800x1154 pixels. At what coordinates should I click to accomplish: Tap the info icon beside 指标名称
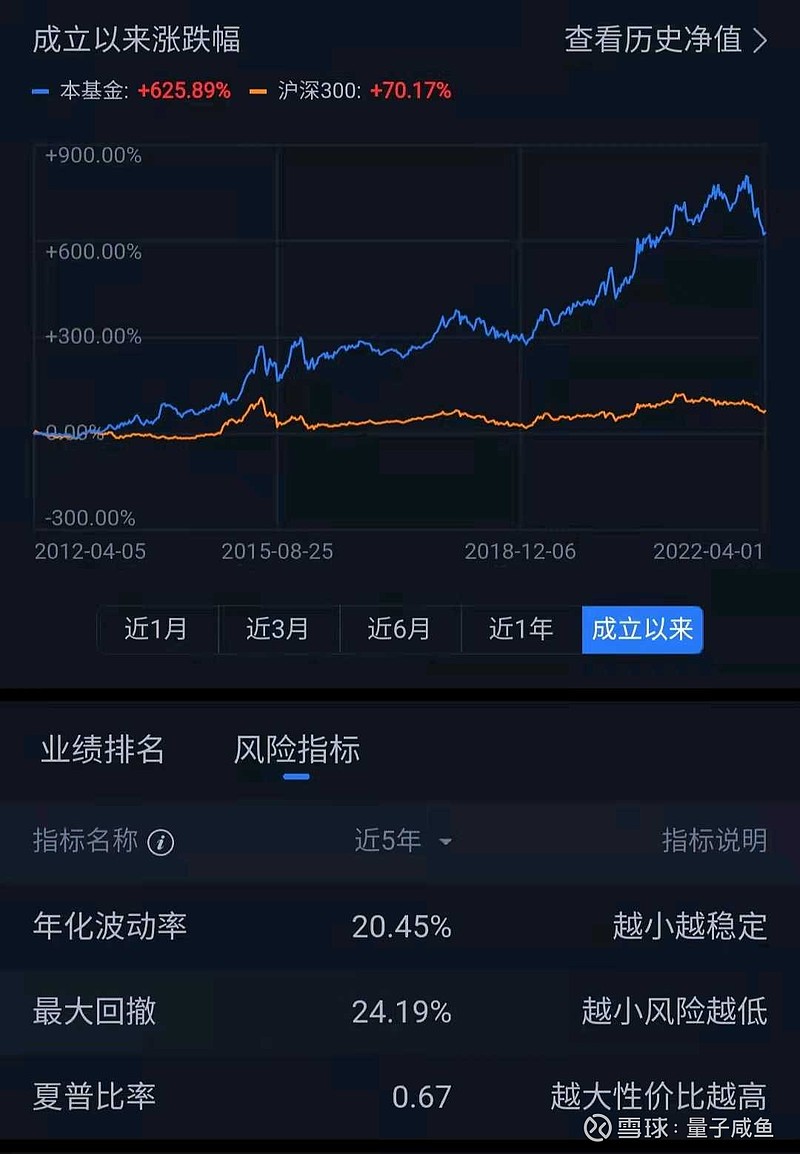tap(161, 842)
